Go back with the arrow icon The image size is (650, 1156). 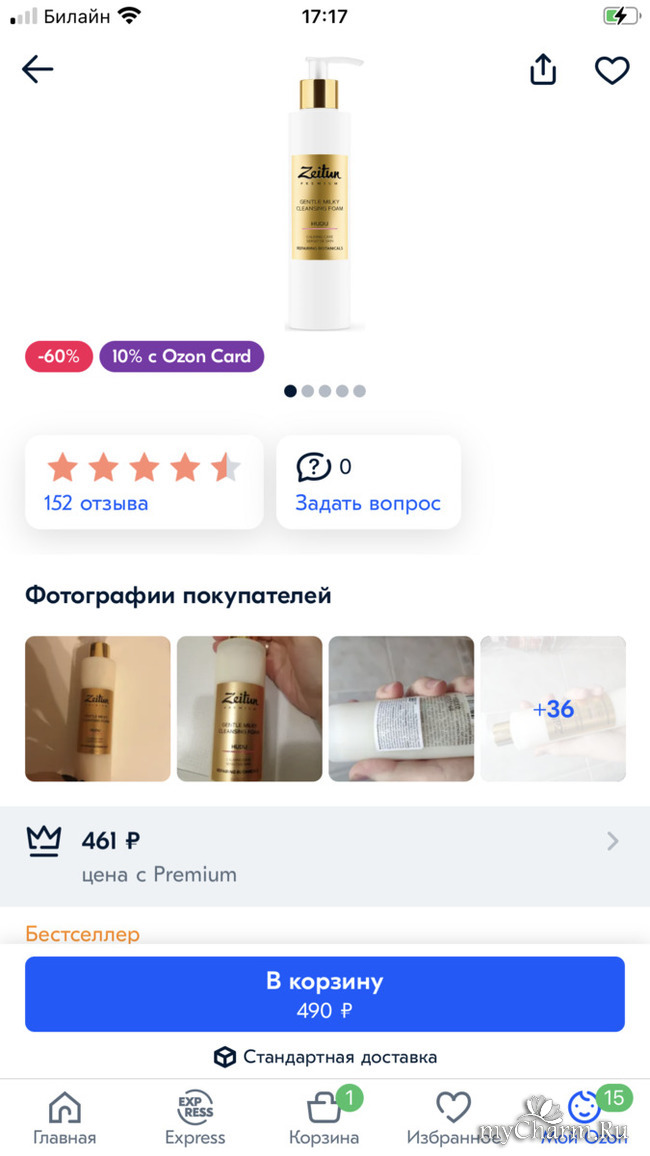pyautogui.click(x=38, y=69)
